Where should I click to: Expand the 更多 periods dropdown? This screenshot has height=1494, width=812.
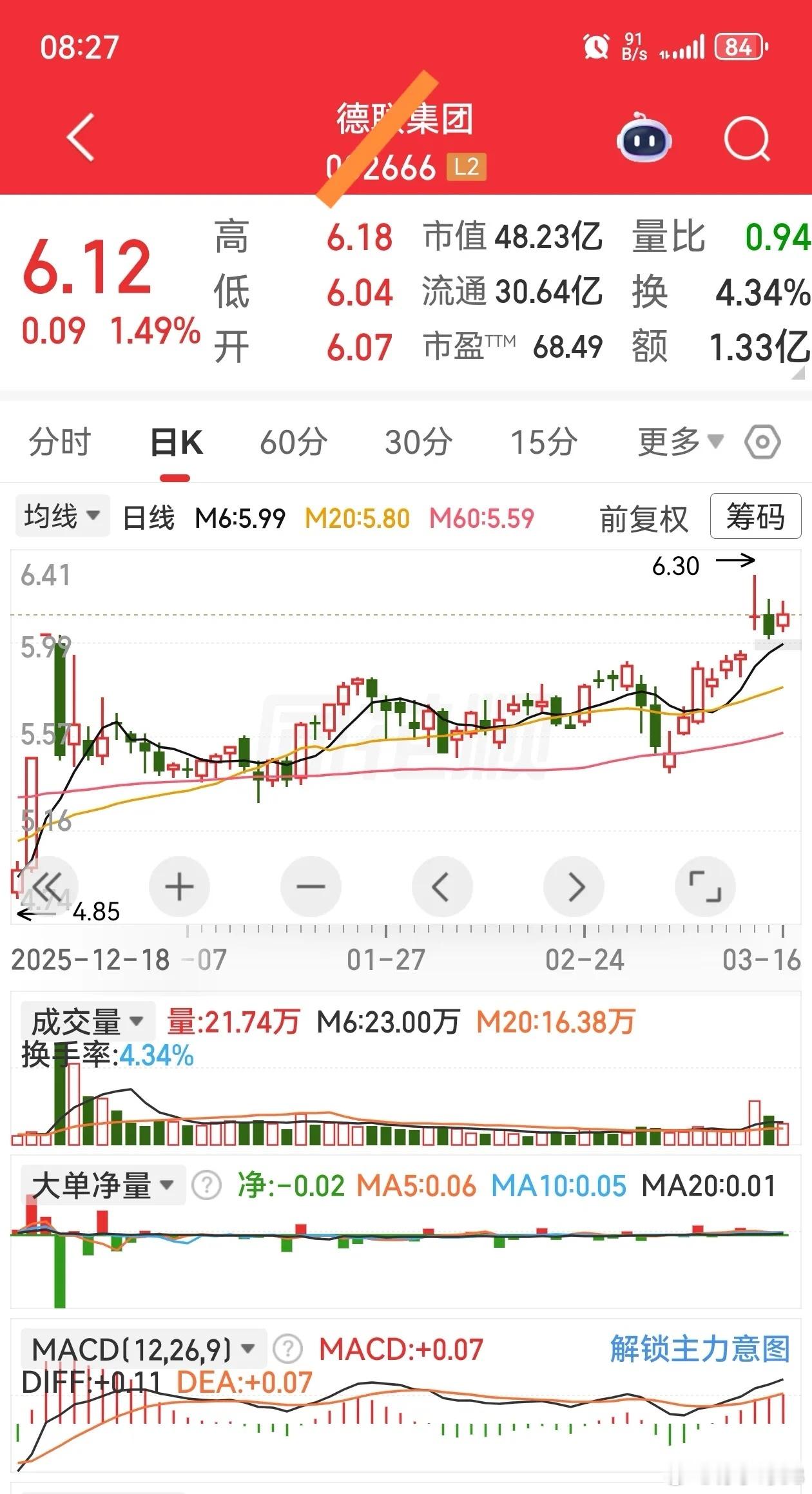pos(681,442)
